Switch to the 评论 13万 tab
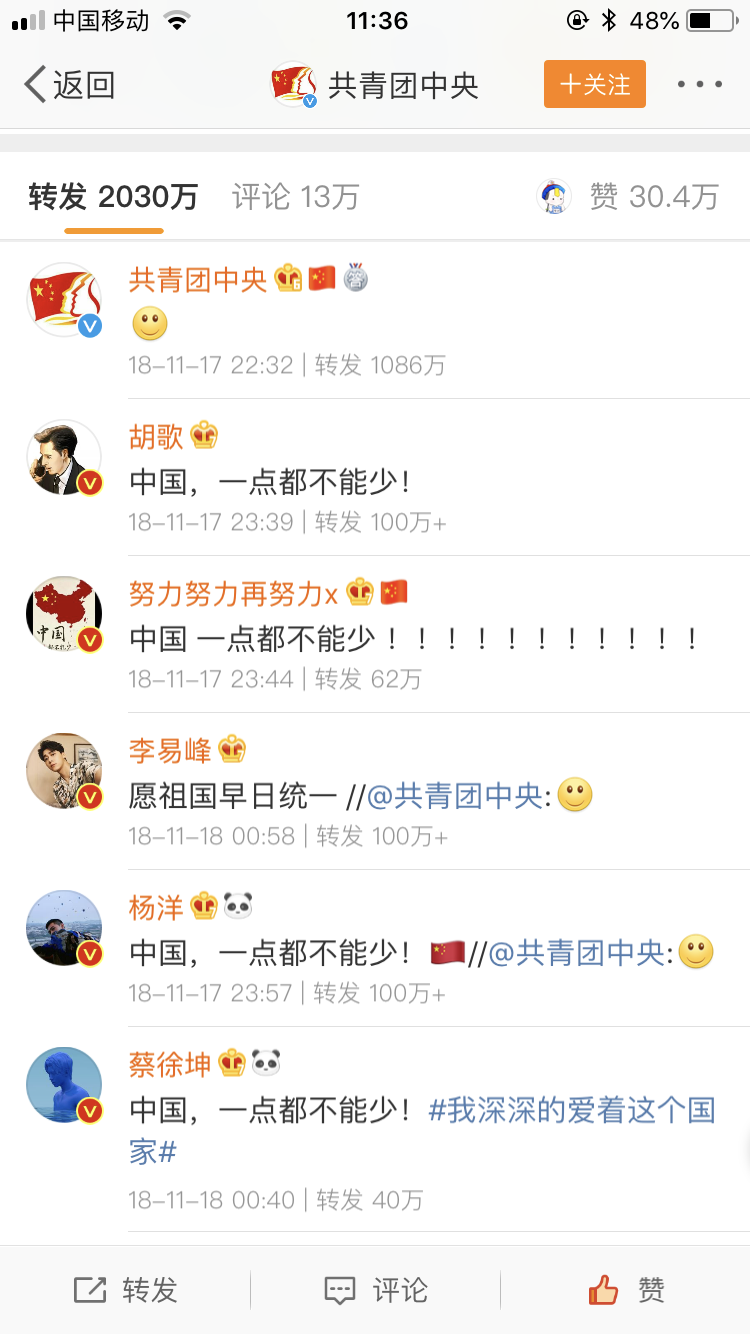The height and width of the screenshot is (1334, 750). coord(295,197)
